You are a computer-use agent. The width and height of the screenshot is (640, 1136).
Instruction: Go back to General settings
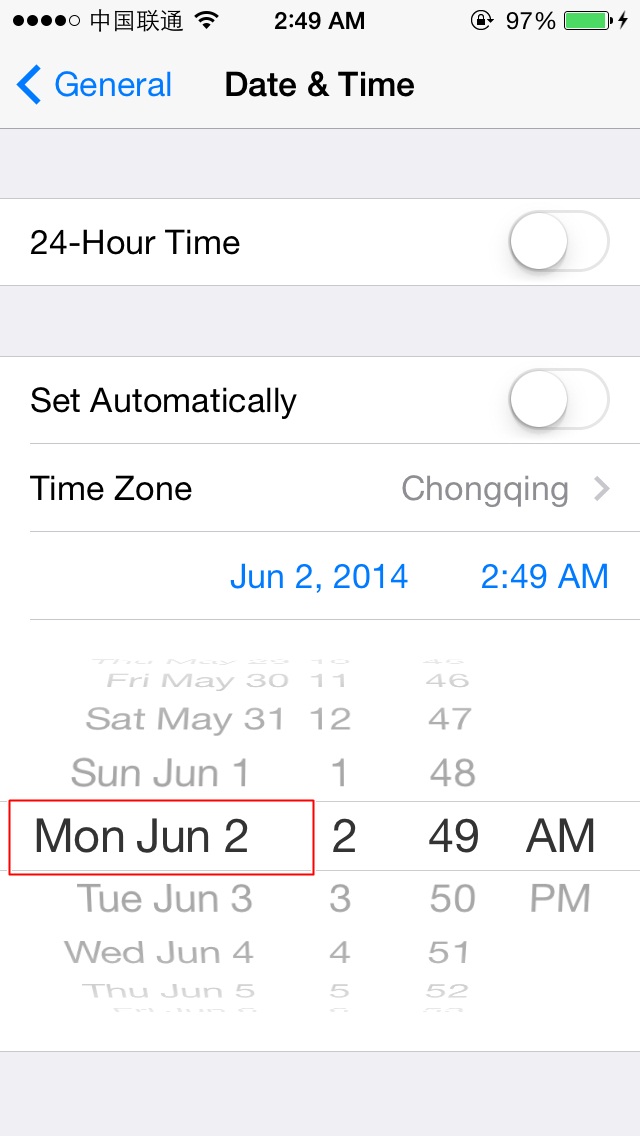coord(95,85)
